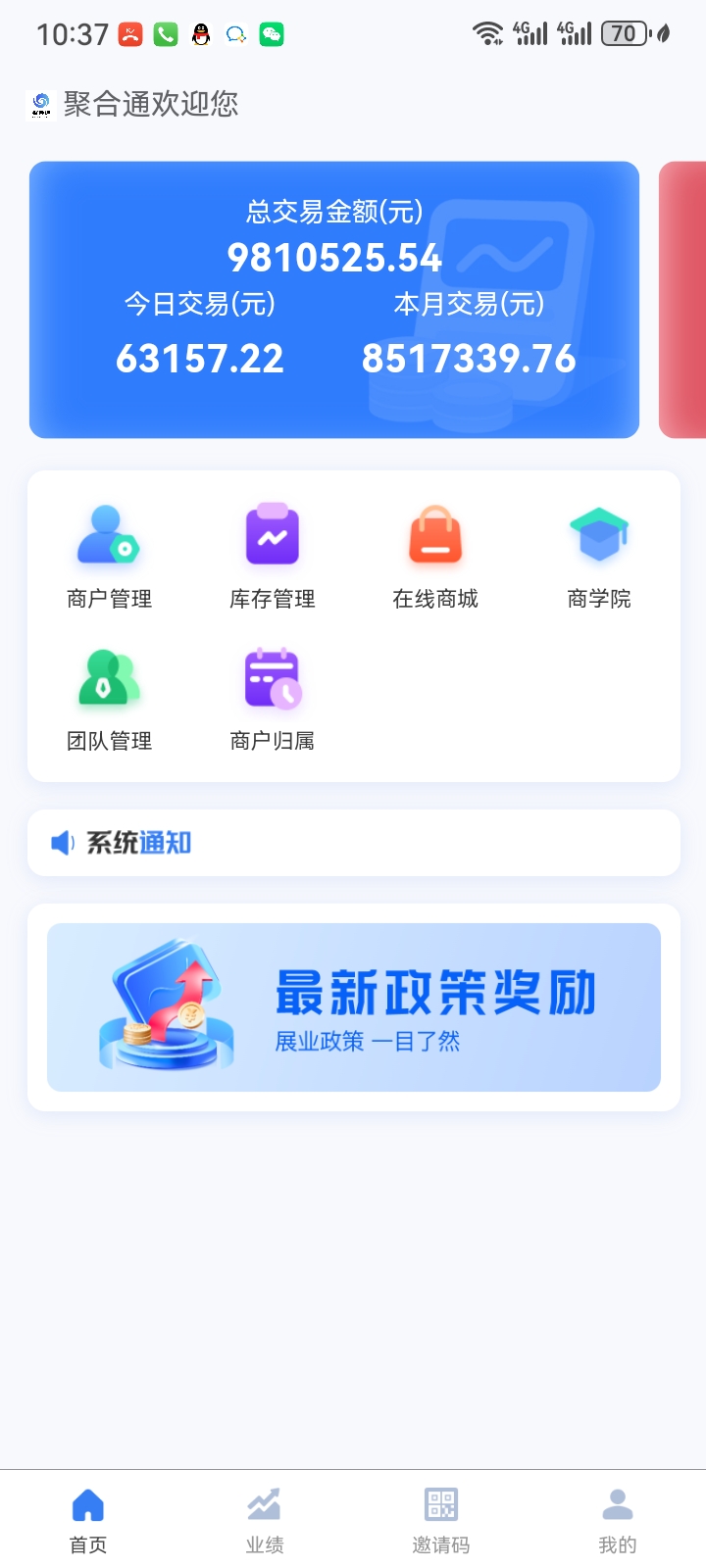Screen dimensions: 706x1568
Task: Select the 首页 home tab
Action: (88, 1520)
